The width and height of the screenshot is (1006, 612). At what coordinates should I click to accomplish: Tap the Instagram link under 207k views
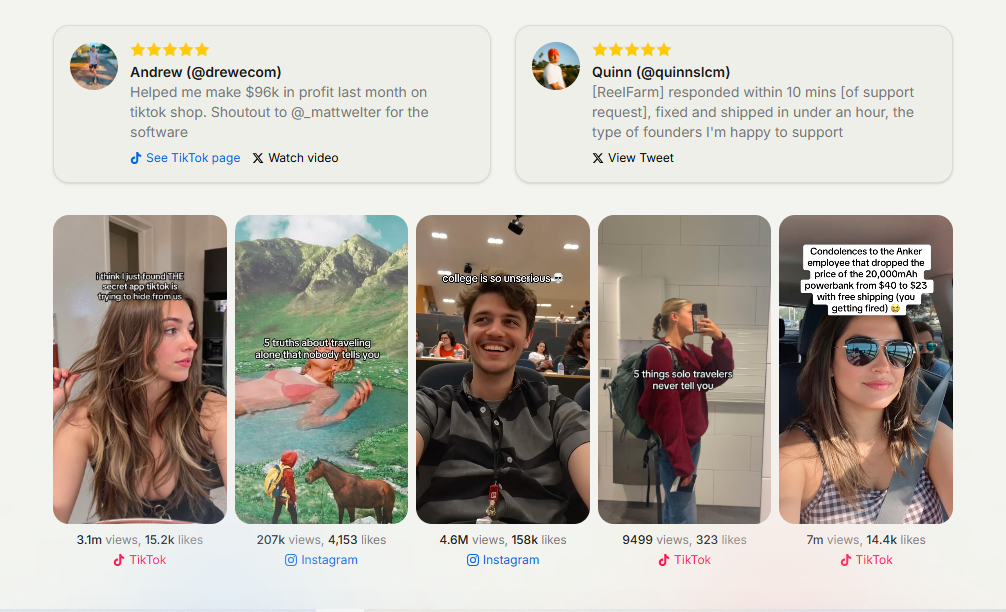pos(321,560)
